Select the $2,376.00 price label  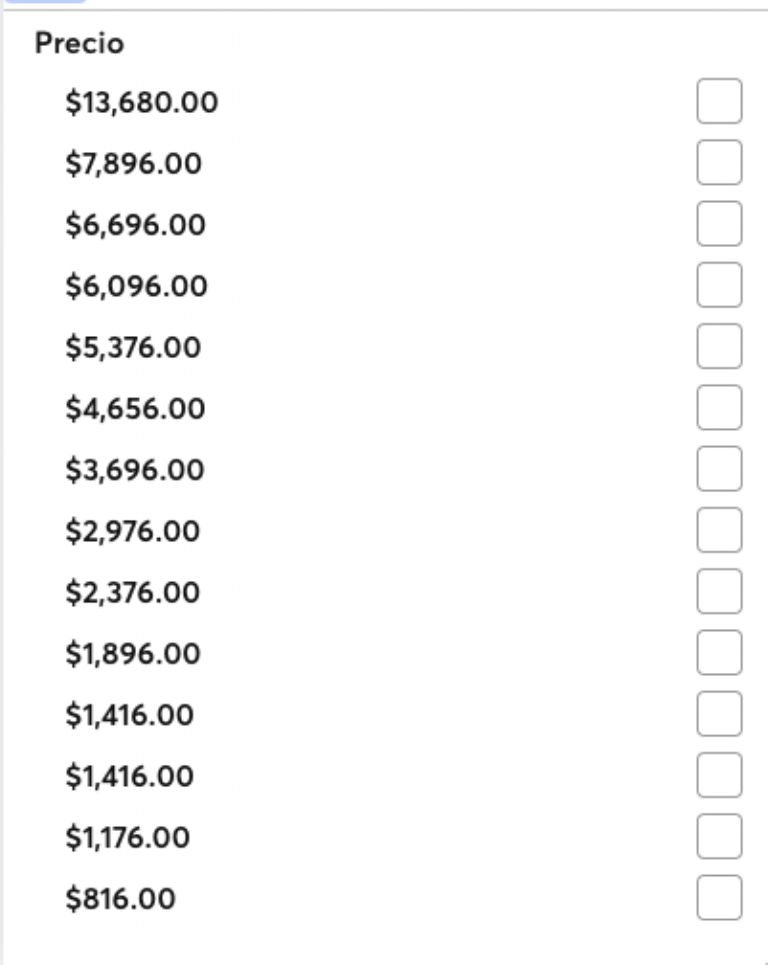point(132,592)
